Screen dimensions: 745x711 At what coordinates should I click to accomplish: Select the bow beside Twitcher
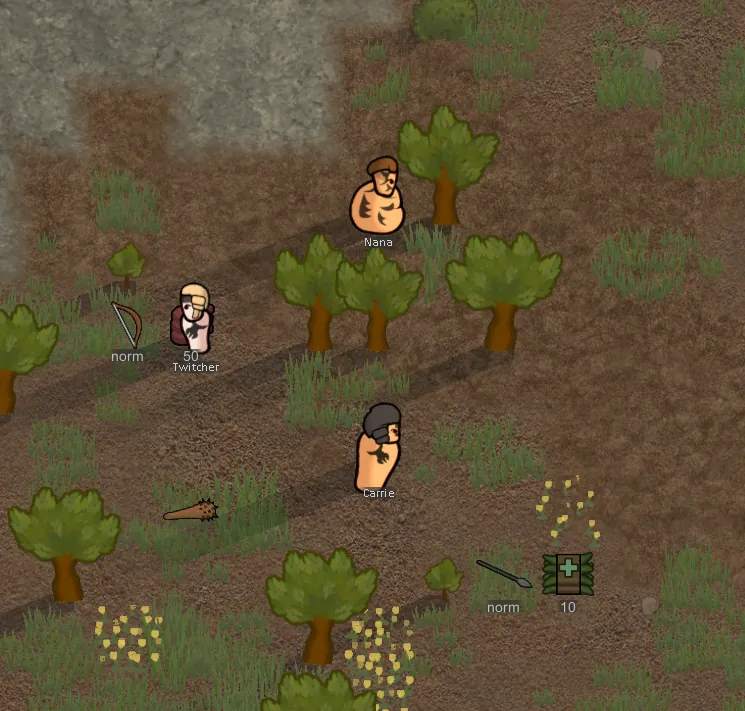click(128, 324)
